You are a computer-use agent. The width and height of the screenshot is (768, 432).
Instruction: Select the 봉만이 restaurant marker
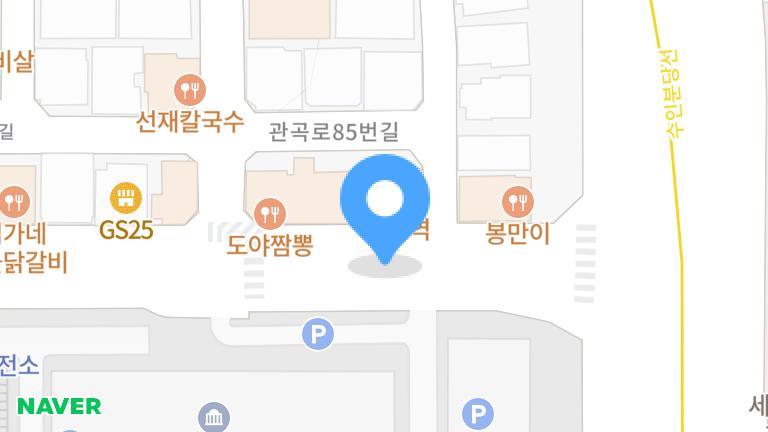point(517,201)
